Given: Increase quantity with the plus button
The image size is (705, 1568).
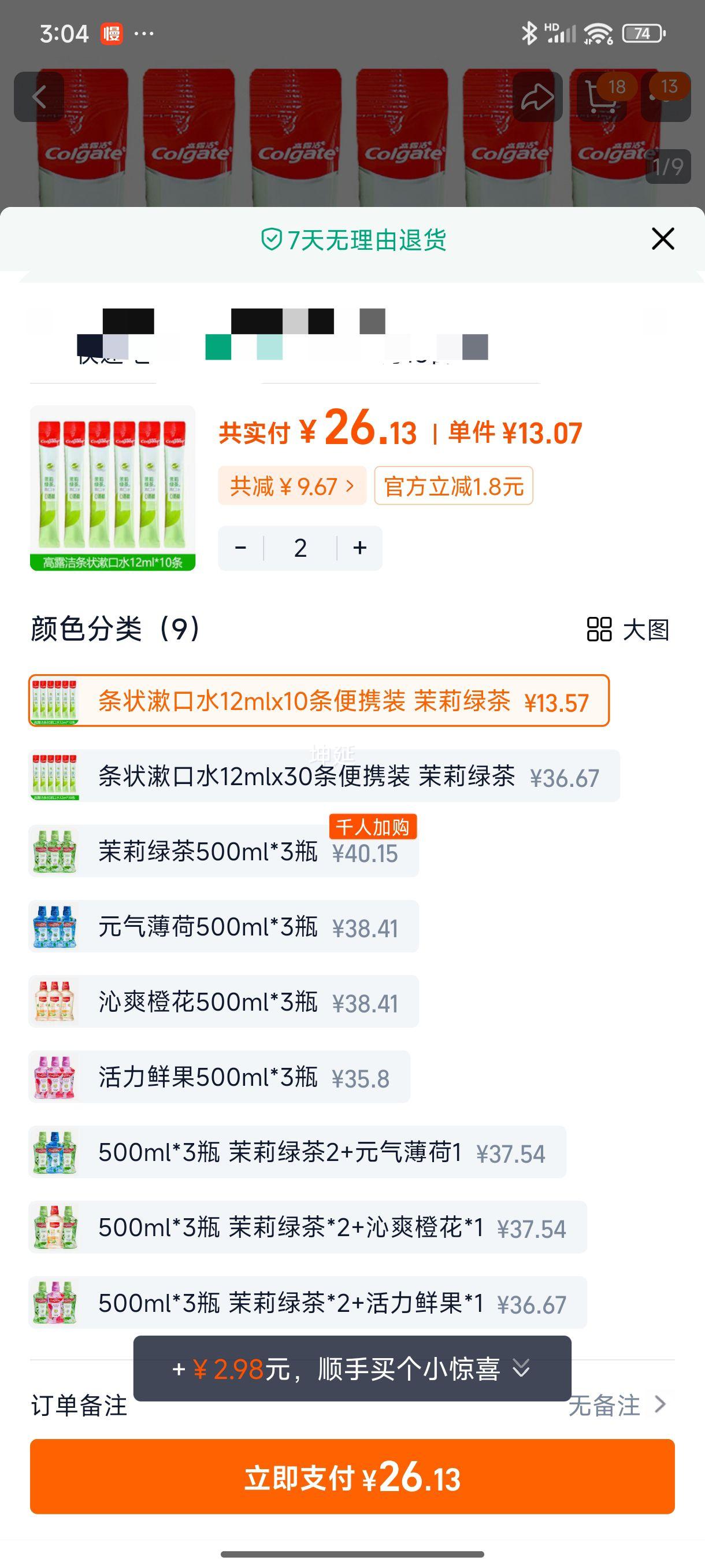Looking at the screenshot, I should click(359, 548).
